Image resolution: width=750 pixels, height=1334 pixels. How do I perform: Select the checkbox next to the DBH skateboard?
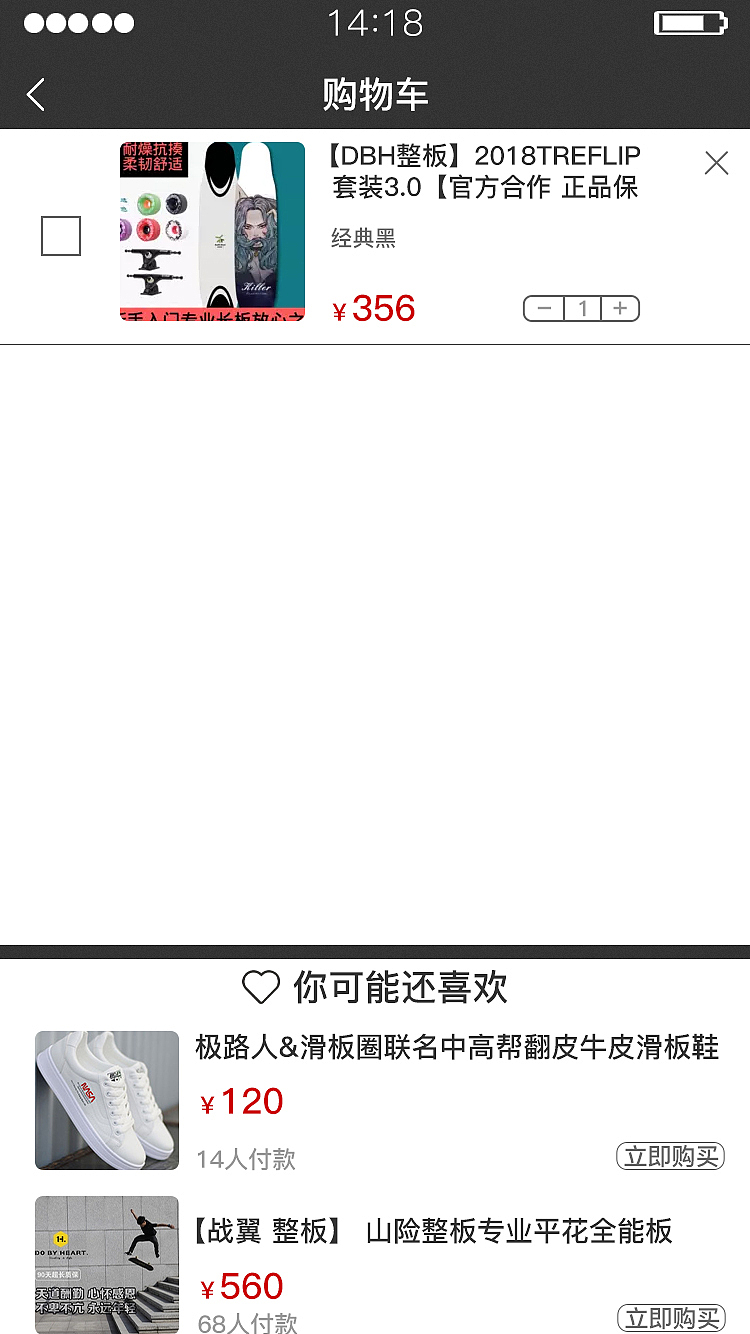click(x=60, y=237)
